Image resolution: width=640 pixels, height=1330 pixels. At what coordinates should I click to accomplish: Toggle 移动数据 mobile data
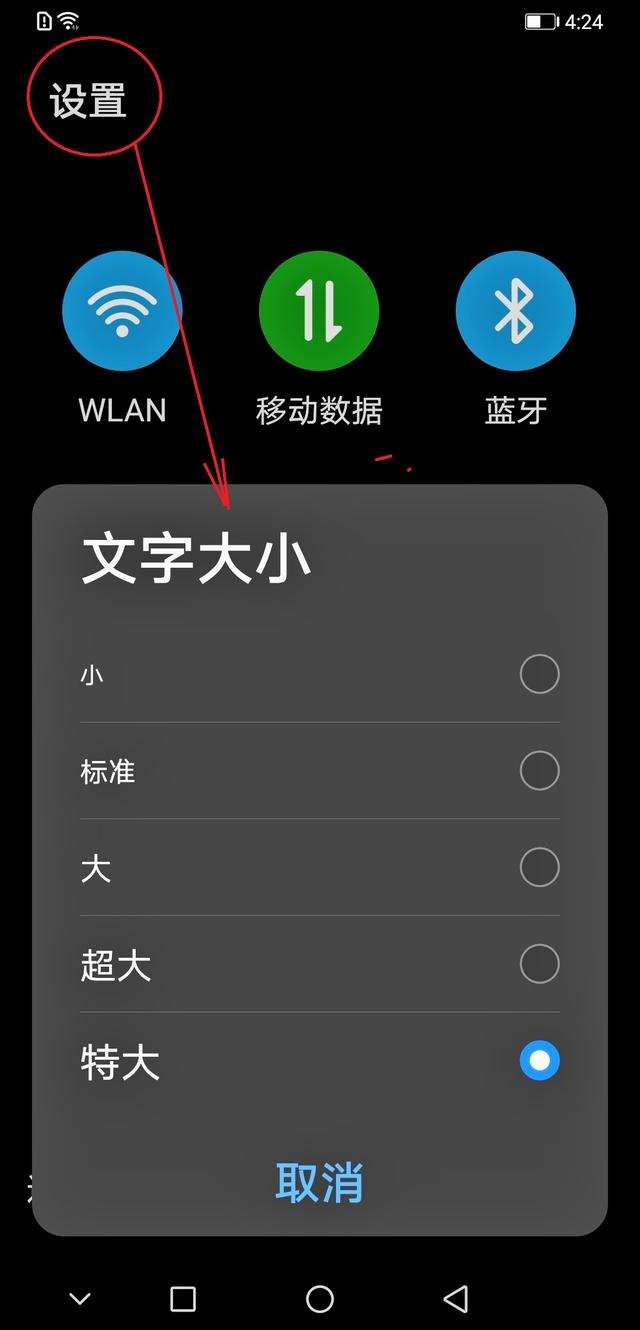pyautogui.click(x=319, y=311)
